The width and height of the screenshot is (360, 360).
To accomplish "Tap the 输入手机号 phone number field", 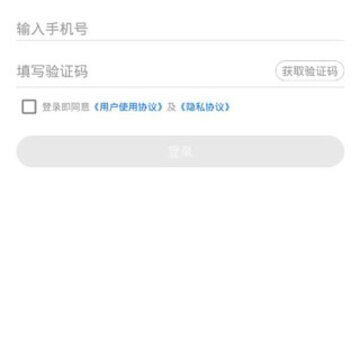I will [x=180, y=29].
